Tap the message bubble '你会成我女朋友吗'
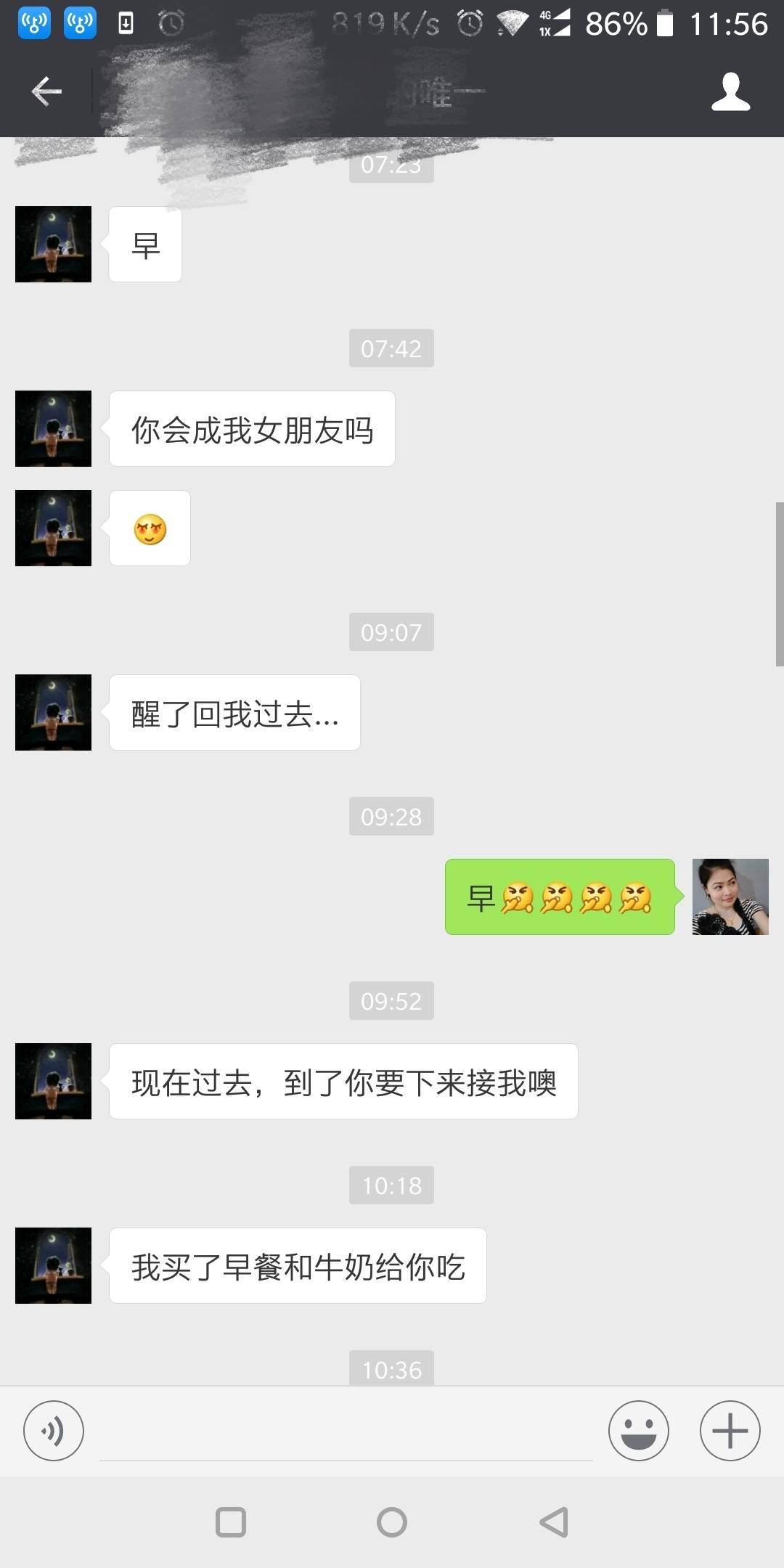 (x=251, y=428)
